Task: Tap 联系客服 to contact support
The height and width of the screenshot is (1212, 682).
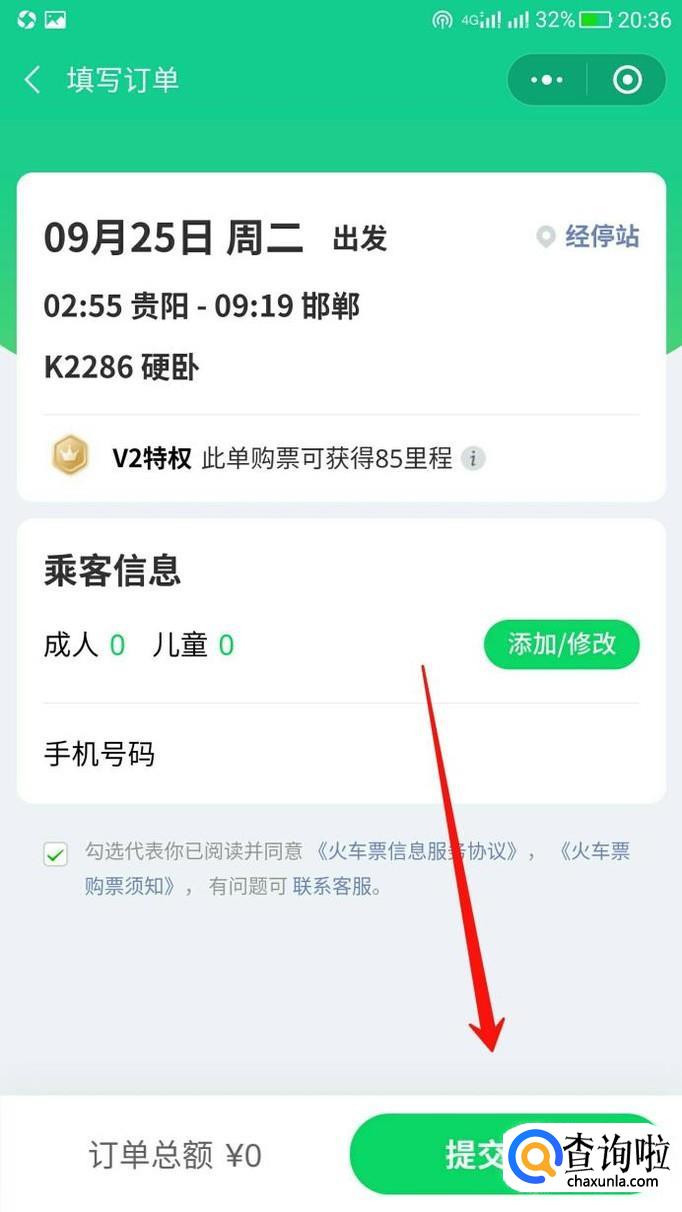Action: [x=335, y=886]
